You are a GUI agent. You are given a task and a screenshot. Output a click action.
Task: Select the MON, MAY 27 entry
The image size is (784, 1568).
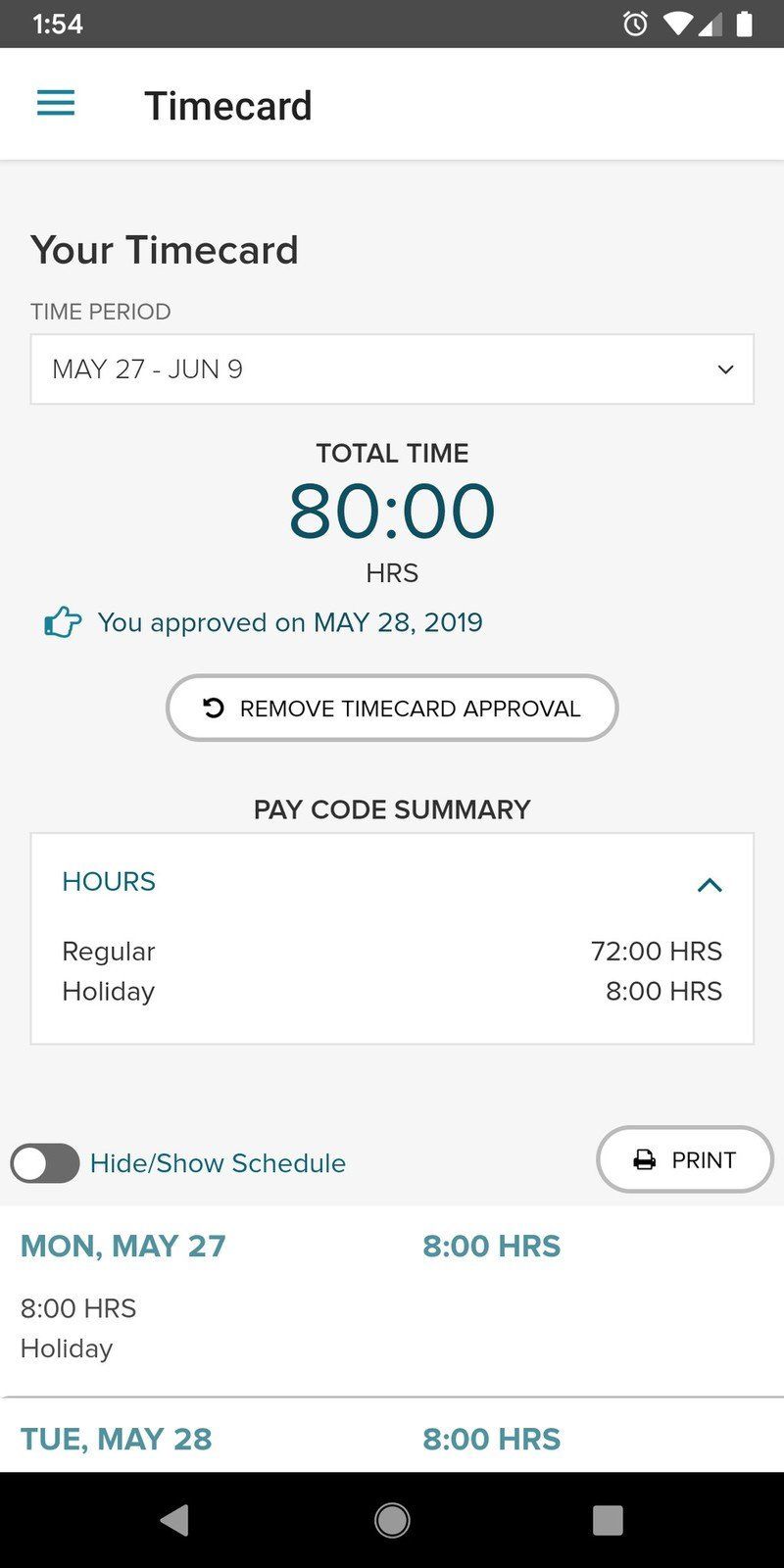click(x=122, y=1246)
